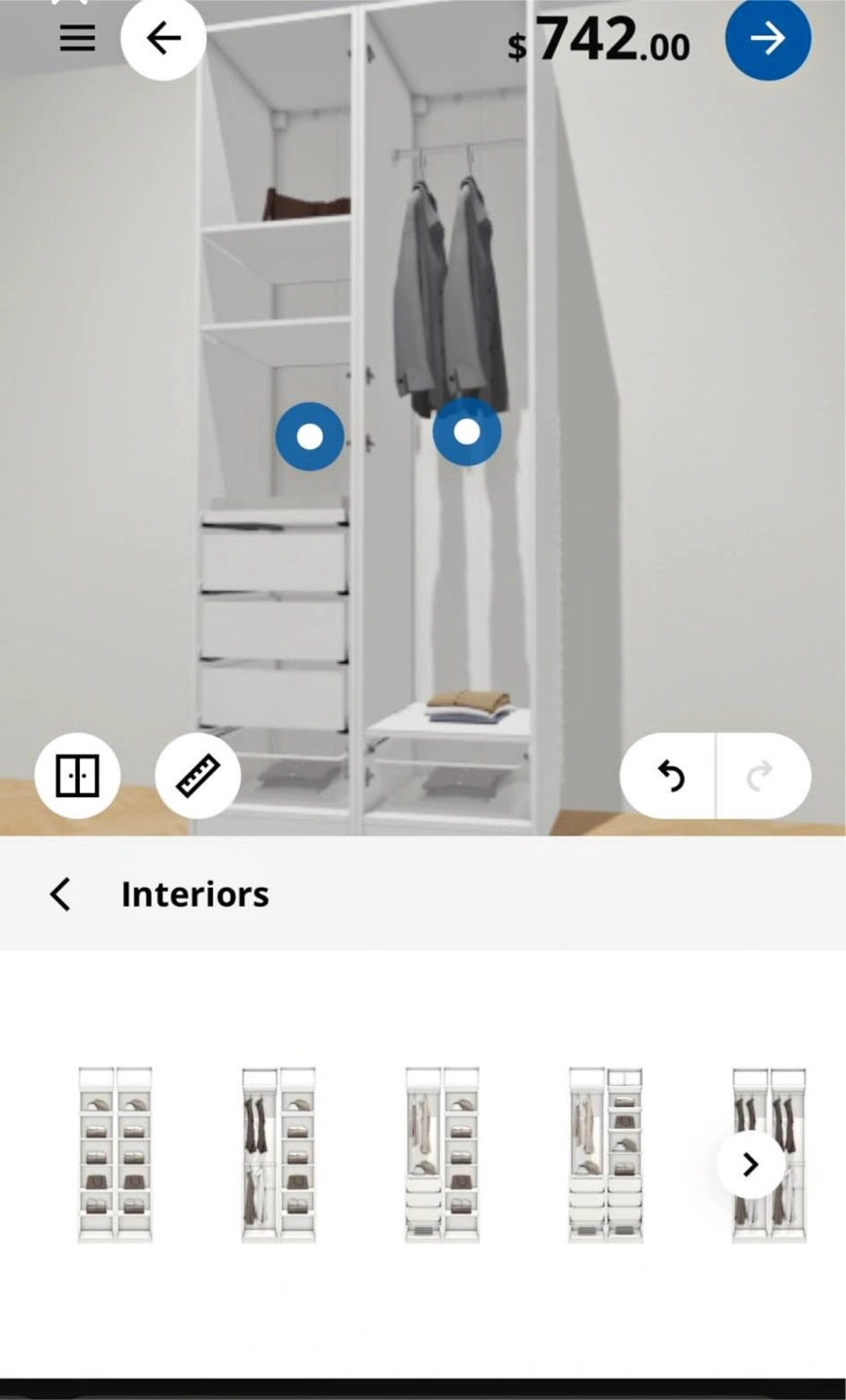This screenshot has width=846, height=1400.
Task: Go back with the white arrow button
Action: [x=163, y=39]
